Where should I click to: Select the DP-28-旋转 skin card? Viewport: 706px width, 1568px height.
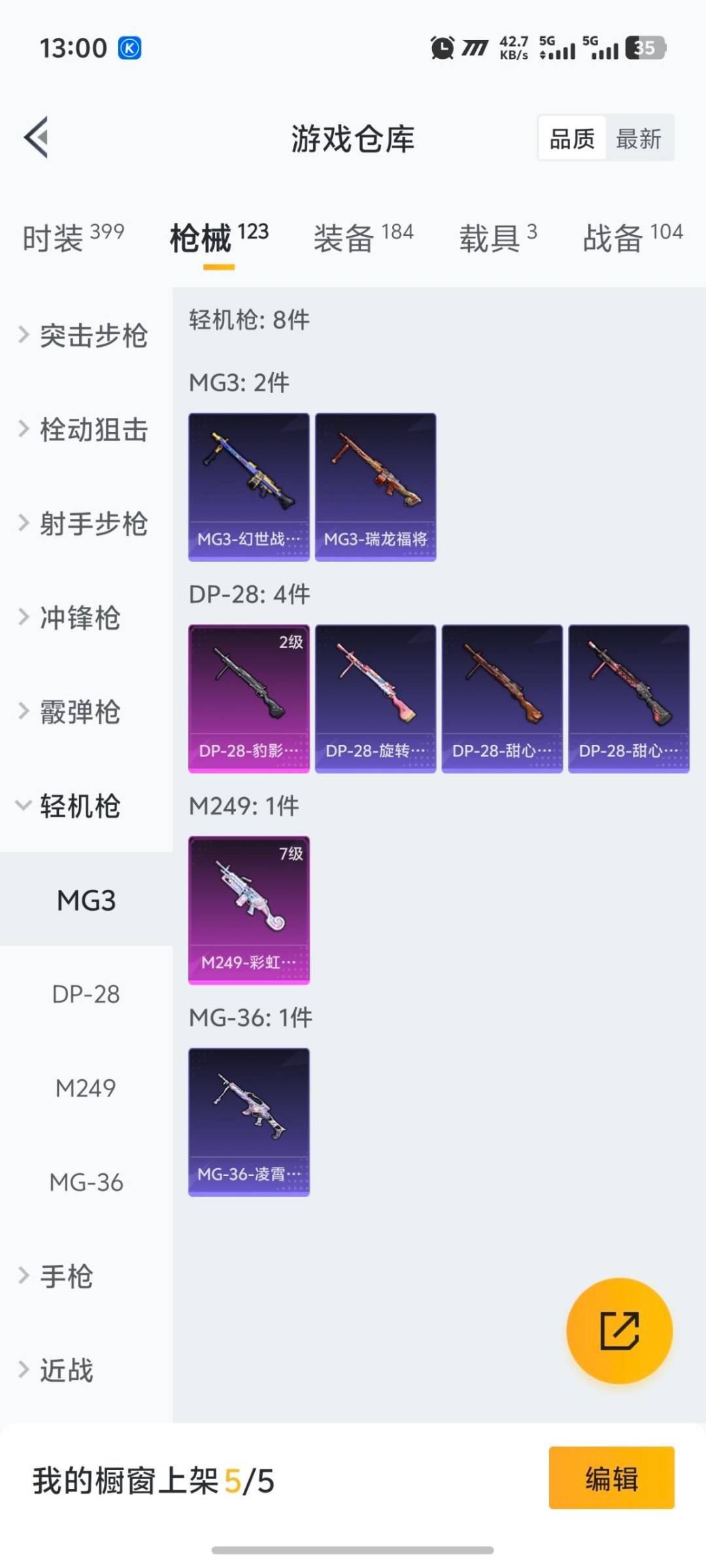pyautogui.click(x=375, y=698)
